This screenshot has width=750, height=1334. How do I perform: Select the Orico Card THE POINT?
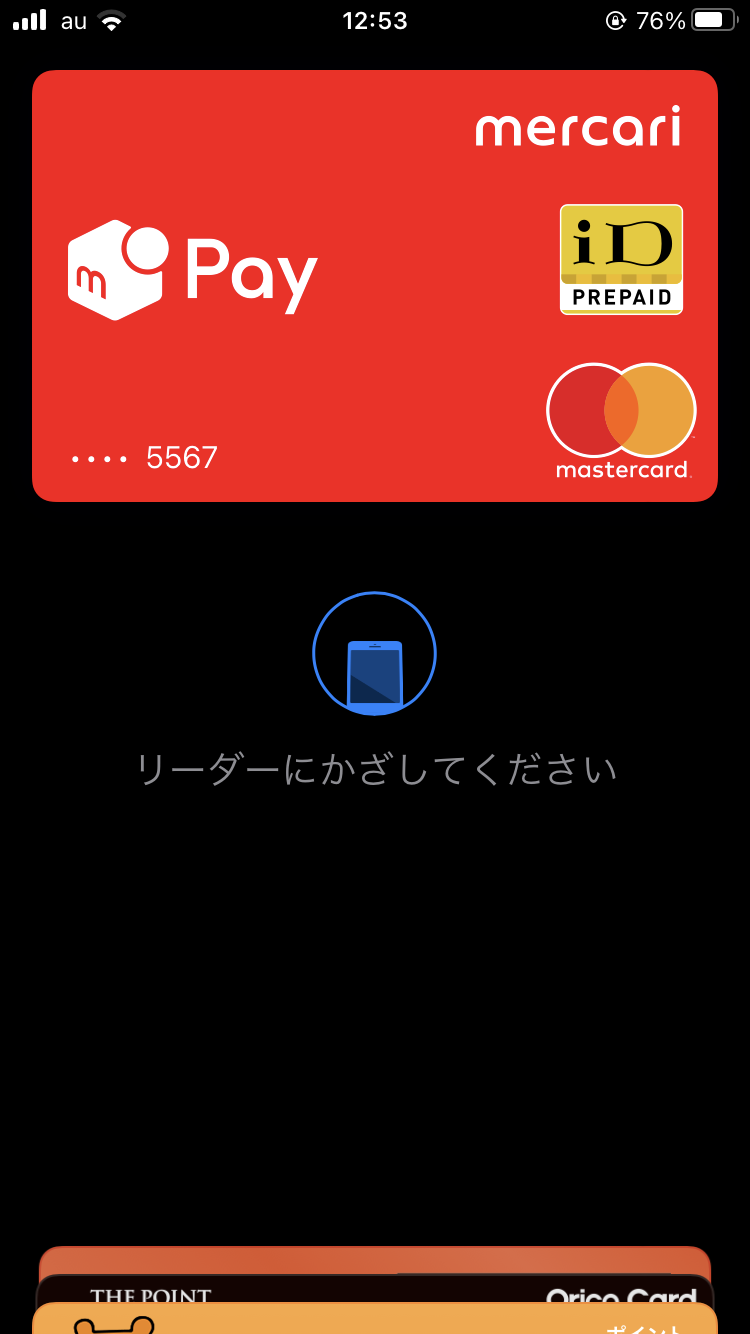click(375, 1291)
